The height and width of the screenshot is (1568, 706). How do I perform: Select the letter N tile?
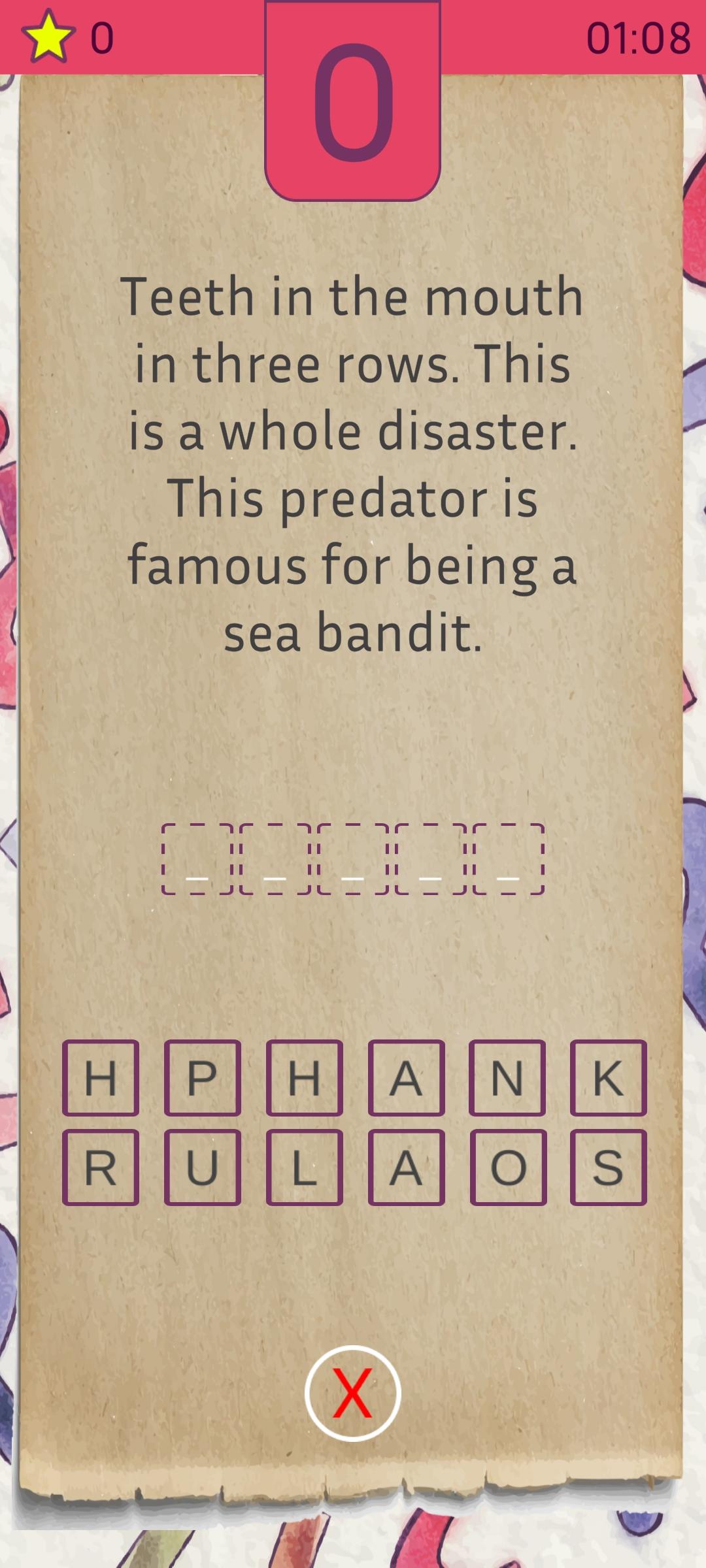[x=507, y=1077]
